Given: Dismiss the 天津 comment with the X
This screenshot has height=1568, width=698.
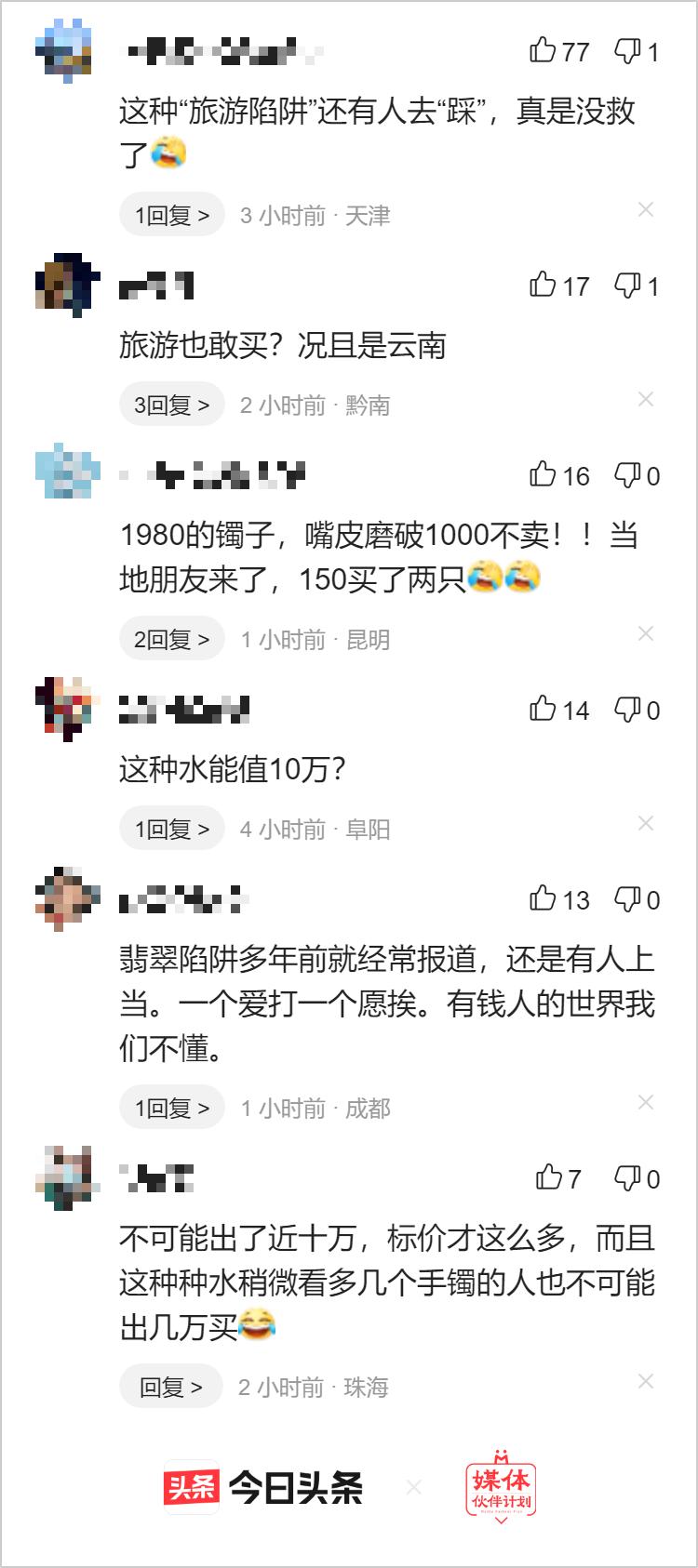Looking at the screenshot, I should [645, 210].
